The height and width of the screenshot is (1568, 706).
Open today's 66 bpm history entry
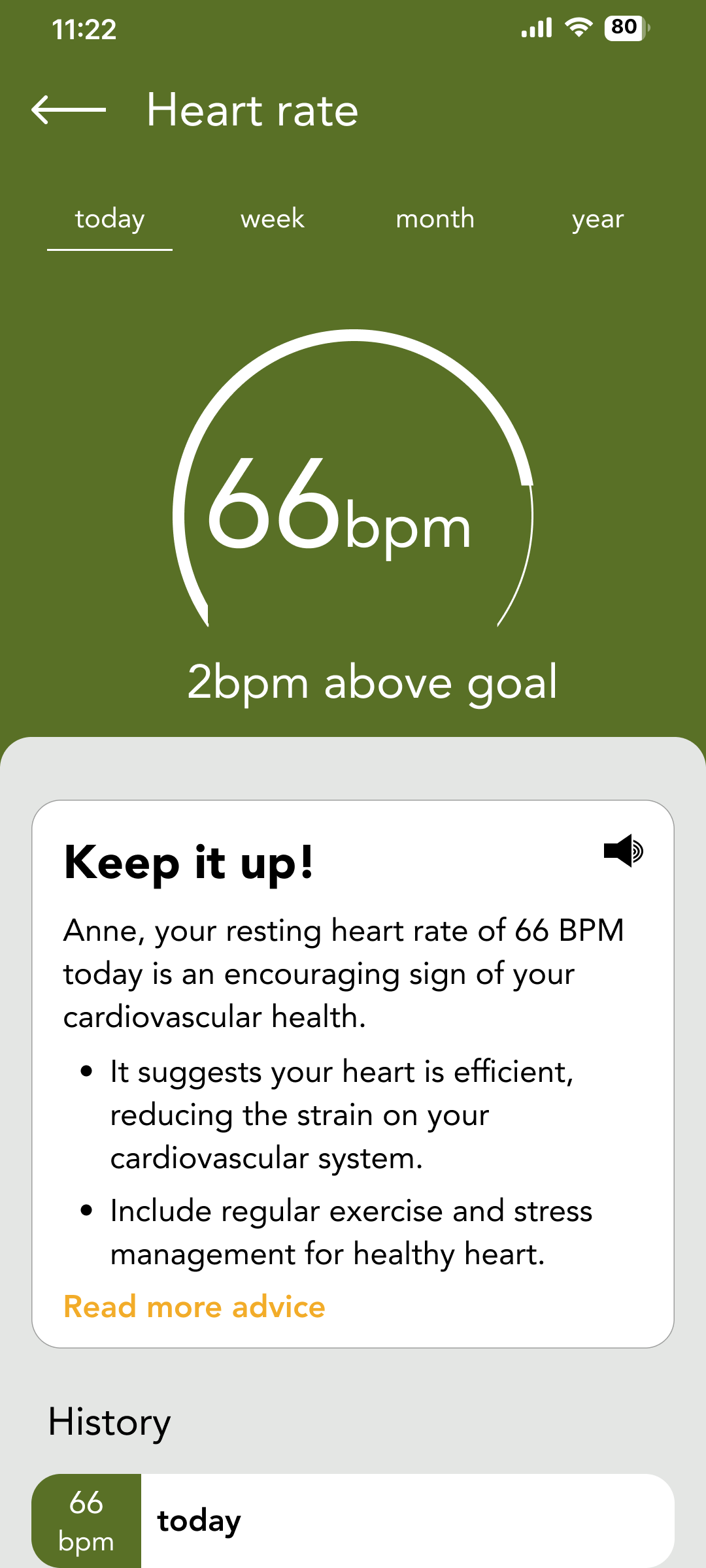point(353,1521)
